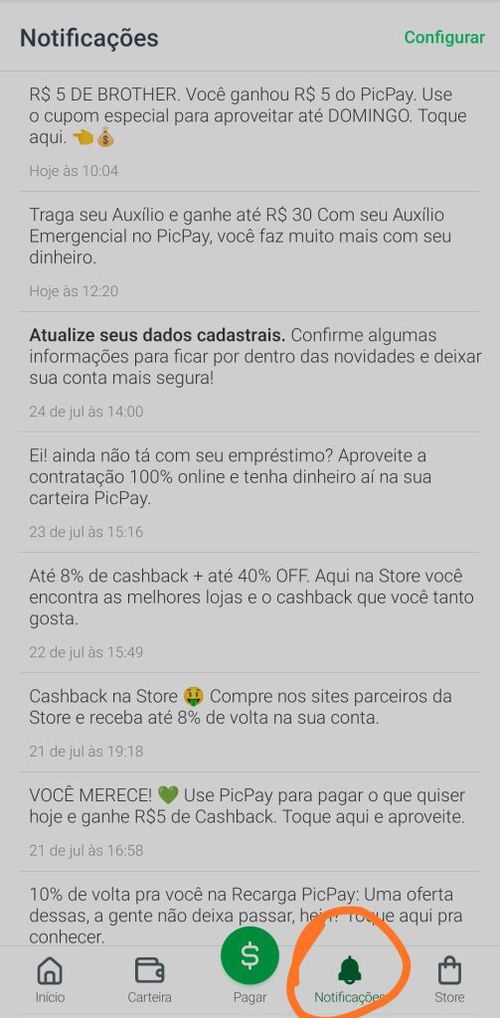
Task: Open the empréstimo loan offer notification
Action: click(x=250, y=493)
